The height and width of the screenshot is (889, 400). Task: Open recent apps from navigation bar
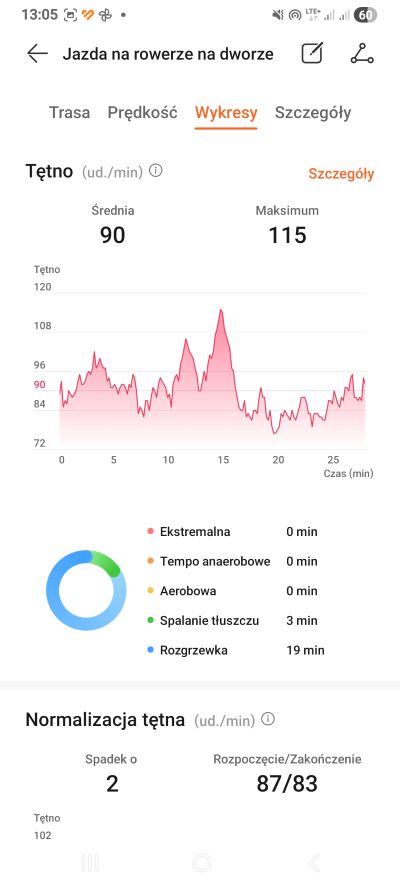pos(90,863)
